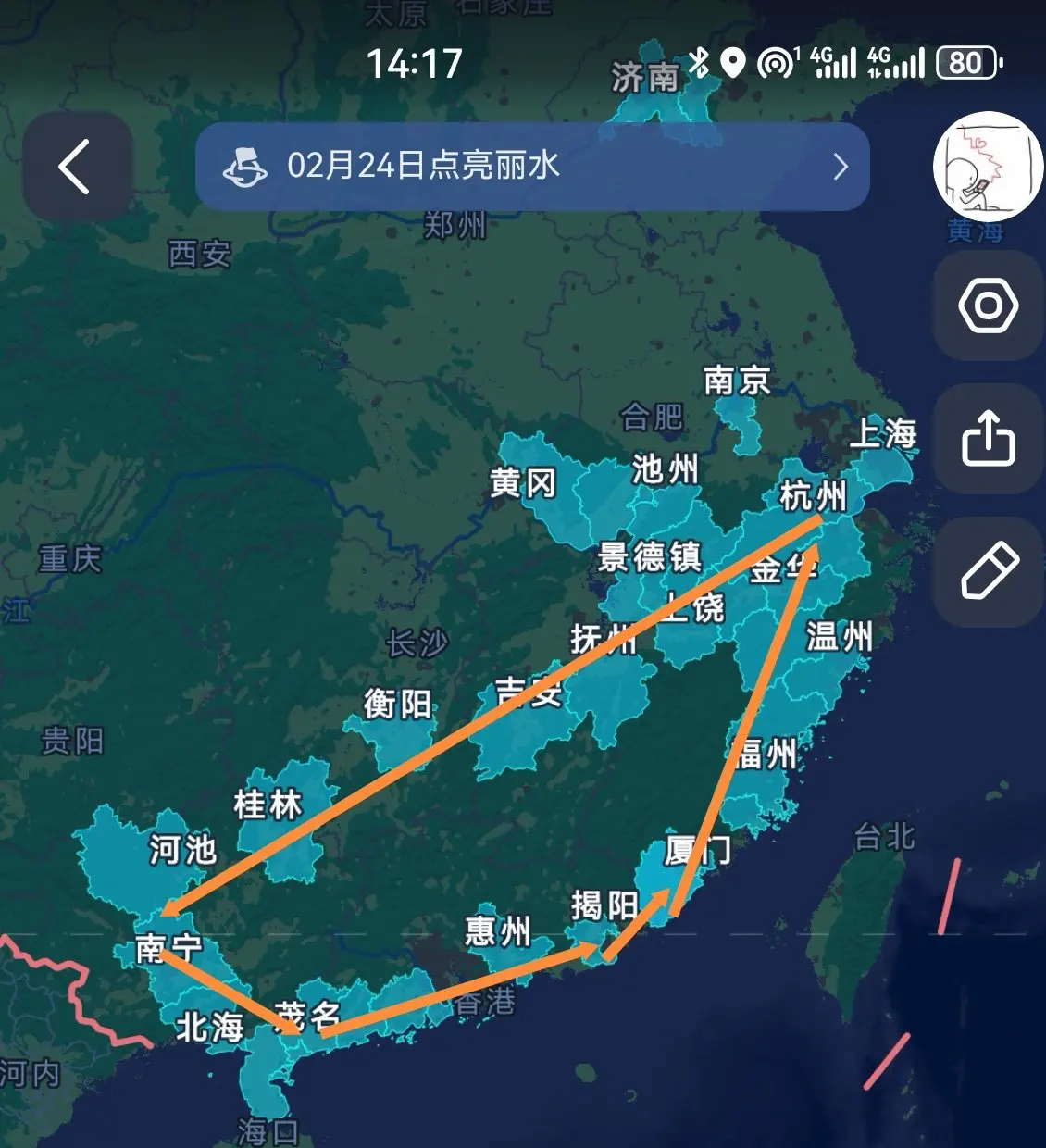Screen dimensions: 1046x1148
Task: Open settings via the hexagon icon
Action: (989, 306)
